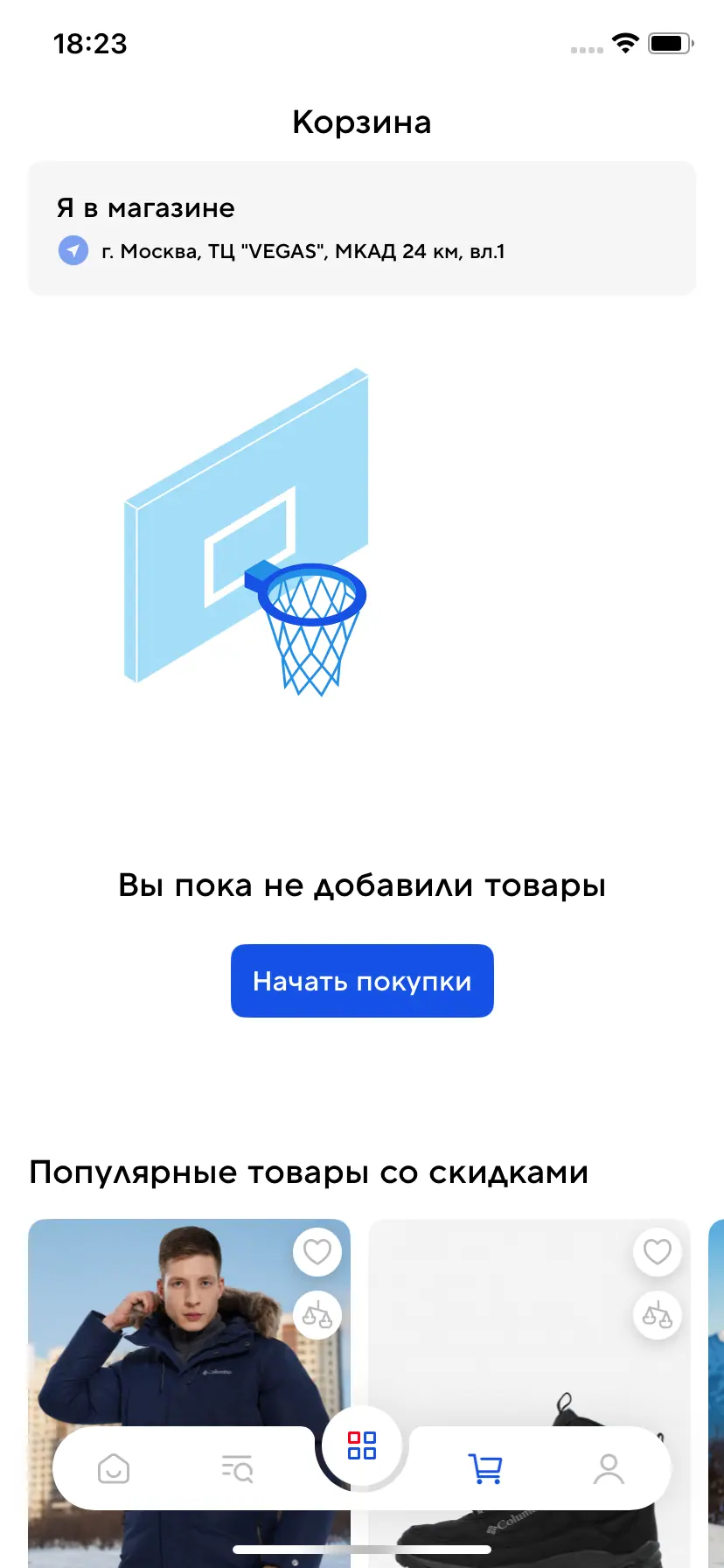
Task: Add the navy jacket to favorites
Action: pyautogui.click(x=317, y=1252)
